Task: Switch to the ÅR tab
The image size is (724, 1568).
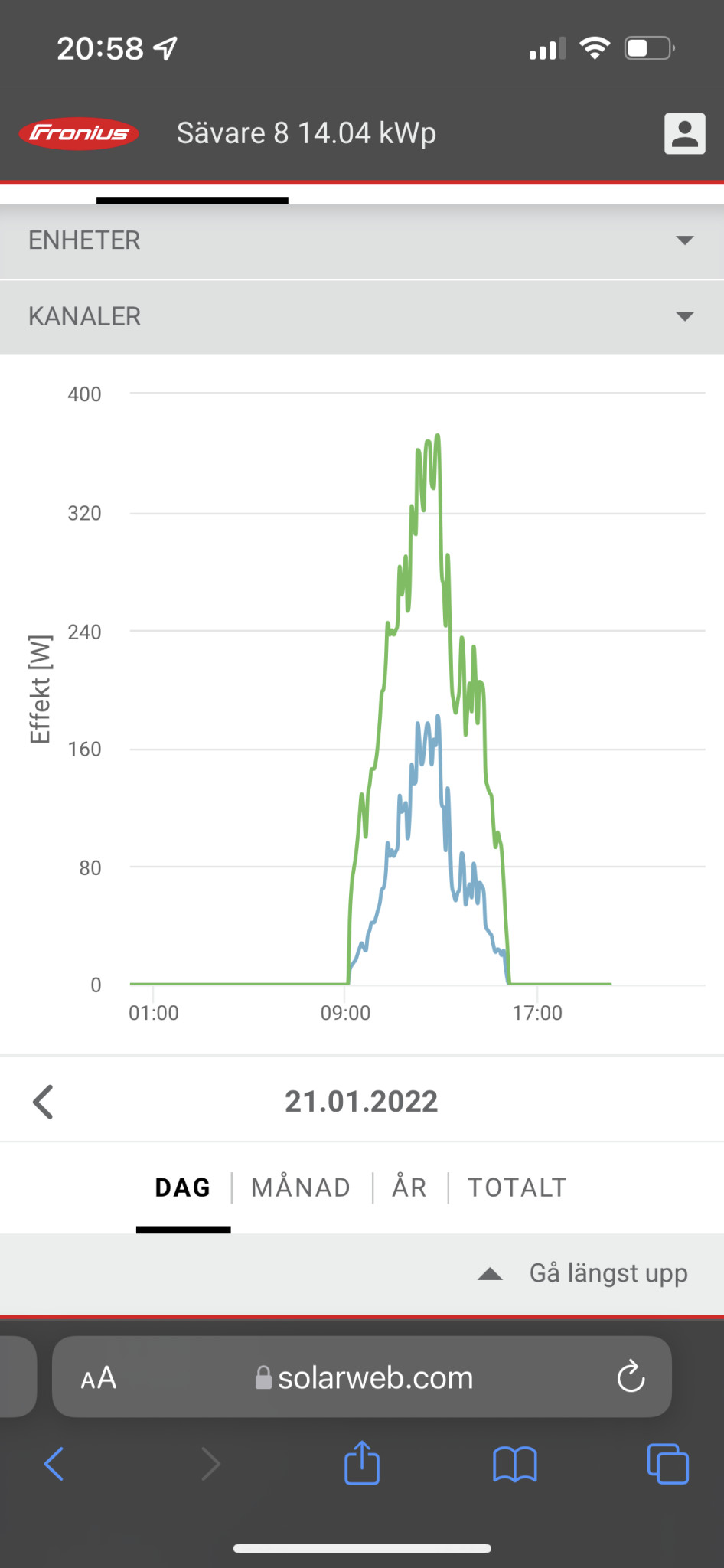Action: tap(409, 1187)
